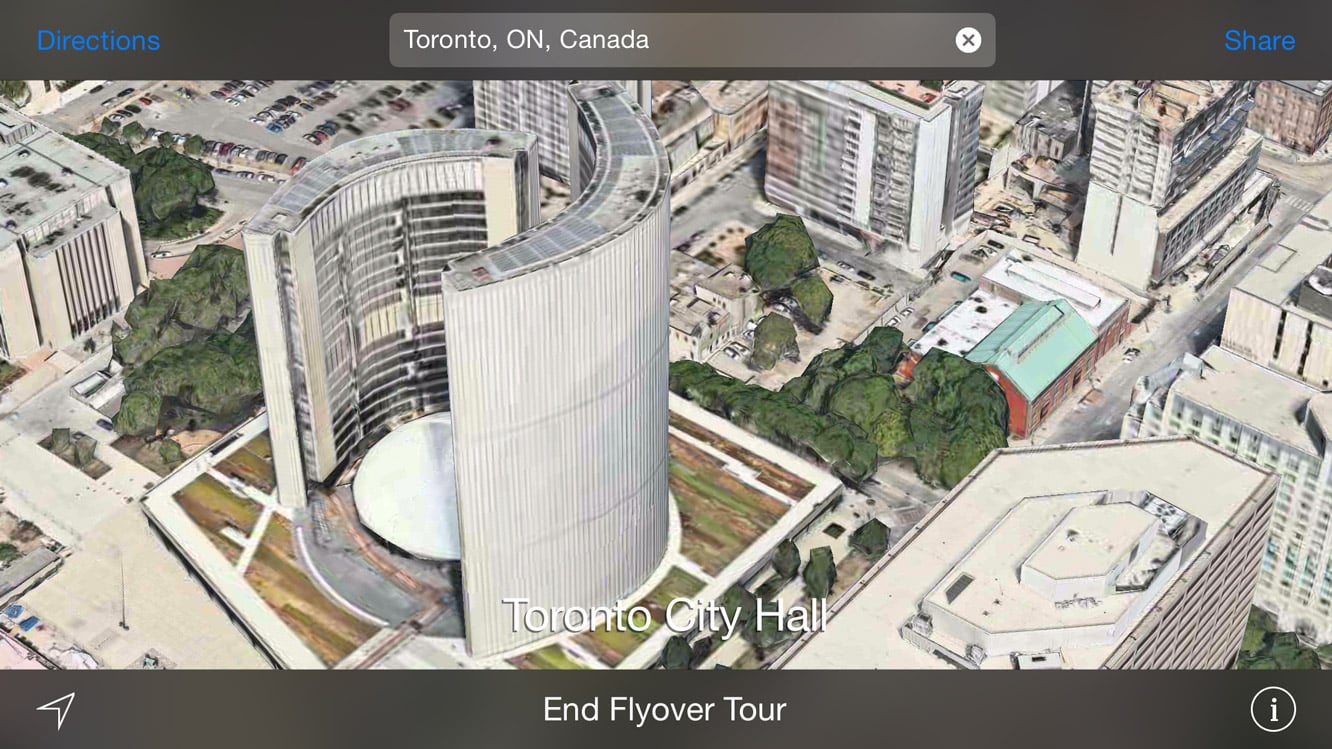Open the map info button
Viewport: 1332px width, 749px height.
click(x=1272, y=709)
